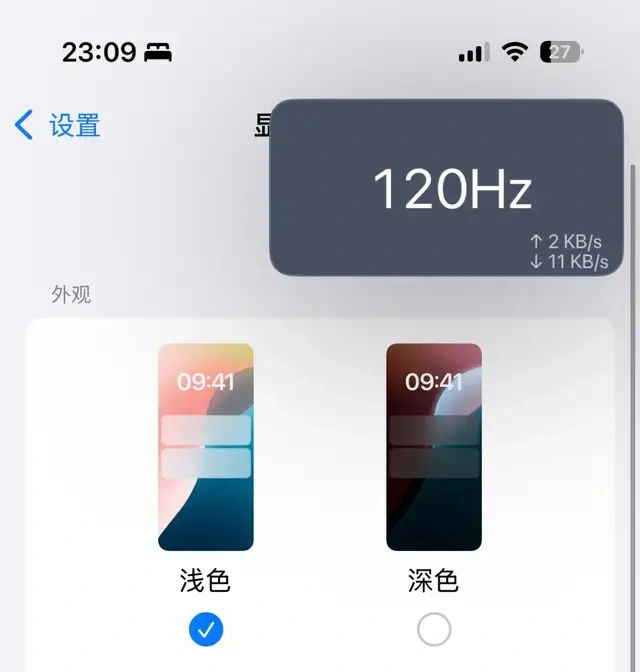Tap the dark mode phone preview
This screenshot has width=640, height=672.
click(x=434, y=447)
